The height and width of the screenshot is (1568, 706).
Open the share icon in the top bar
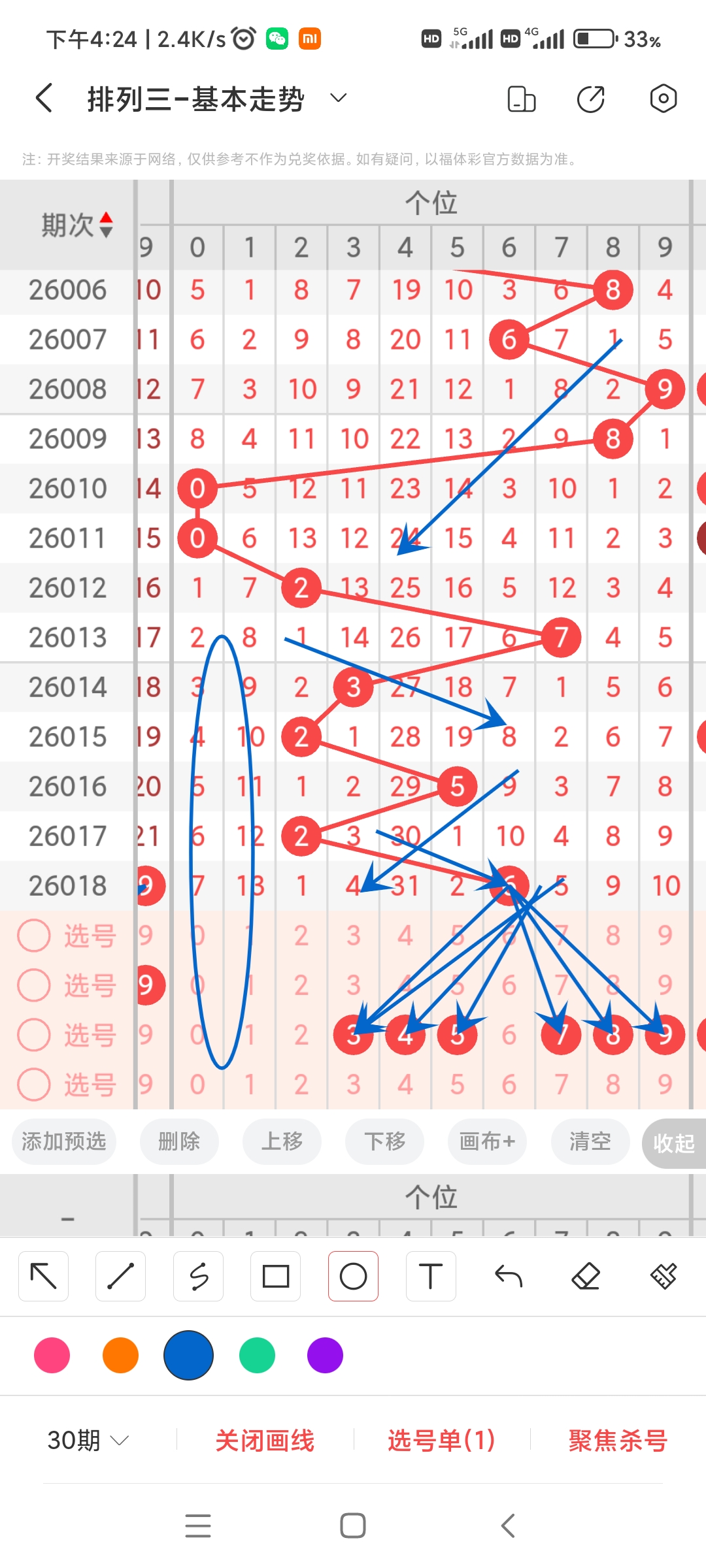pos(590,99)
